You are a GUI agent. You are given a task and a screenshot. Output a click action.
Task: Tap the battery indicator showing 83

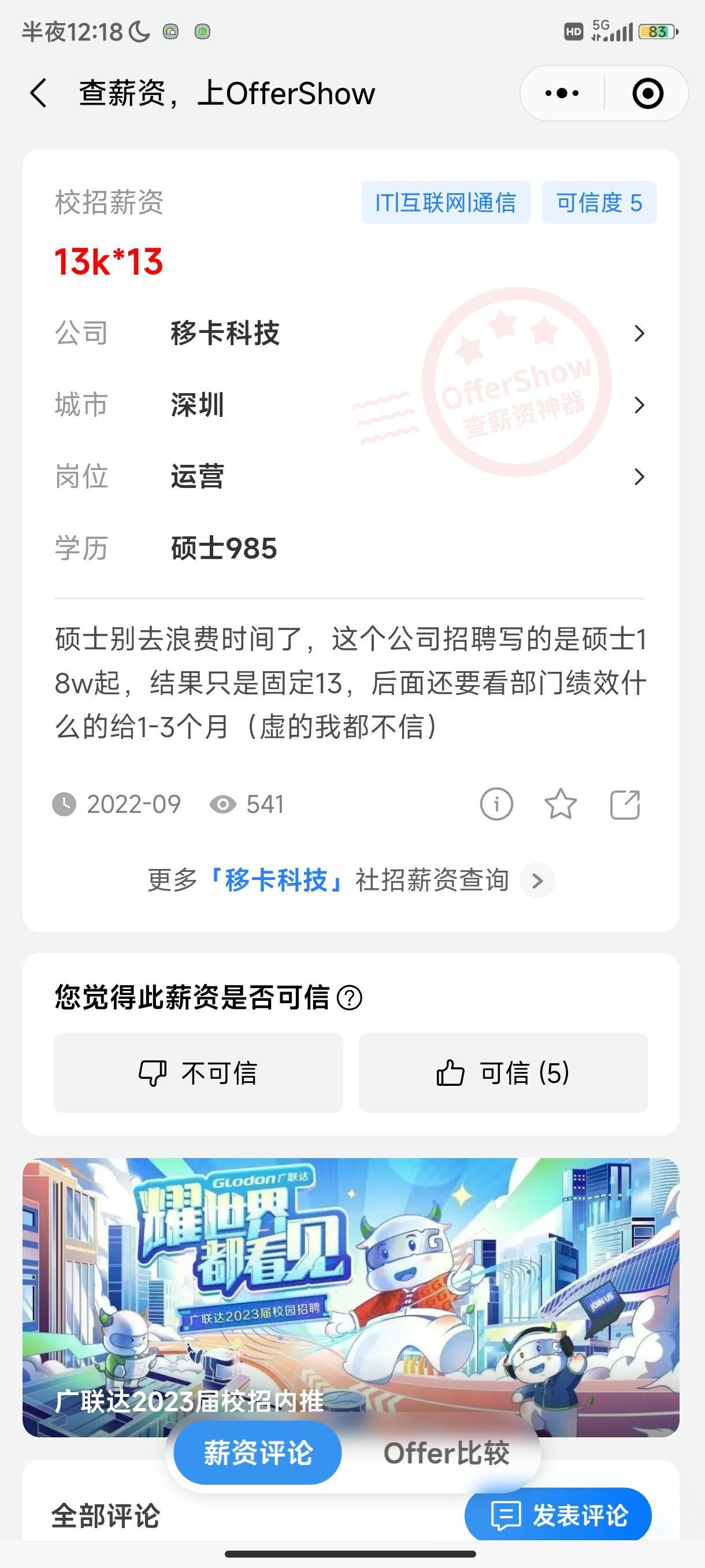pos(657,29)
